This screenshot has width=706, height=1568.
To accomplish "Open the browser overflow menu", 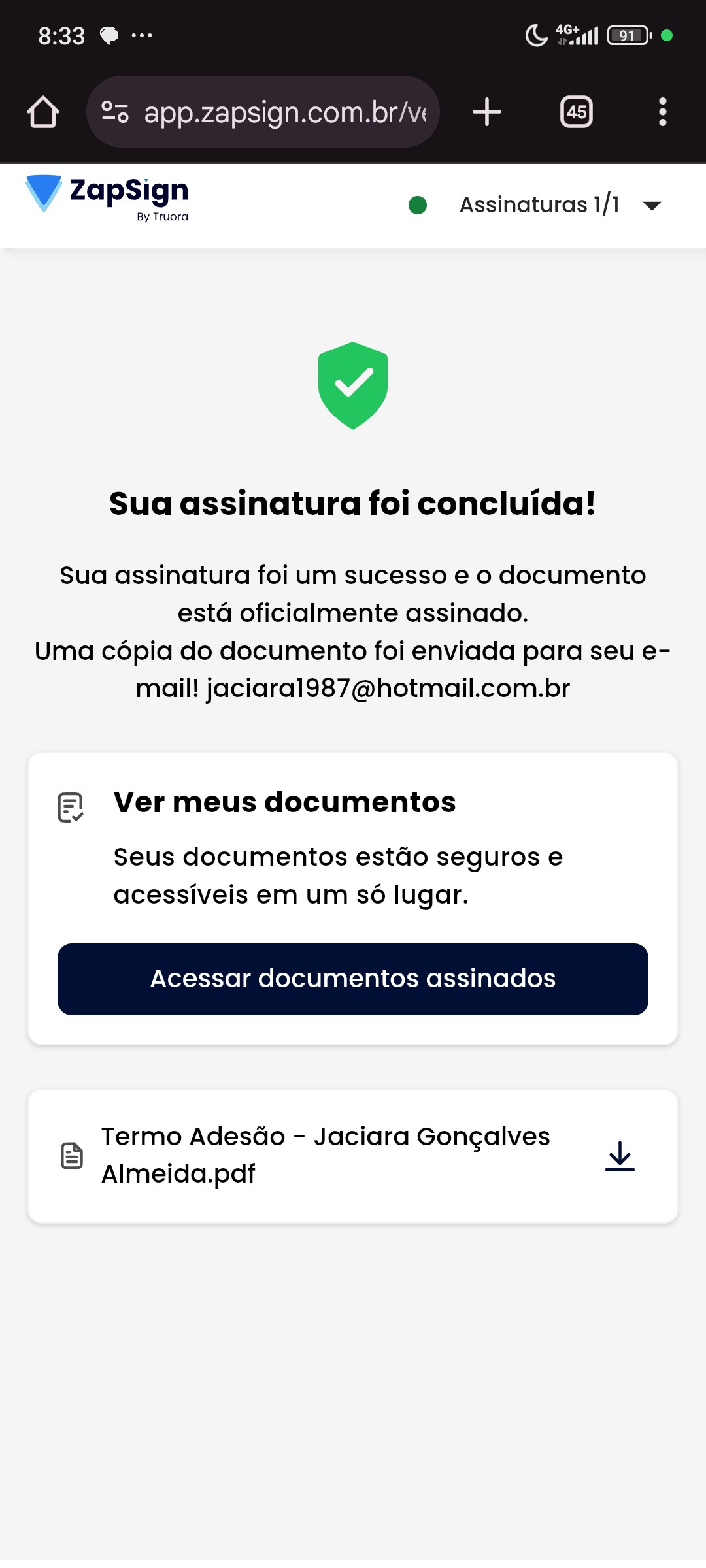I will (x=662, y=112).
